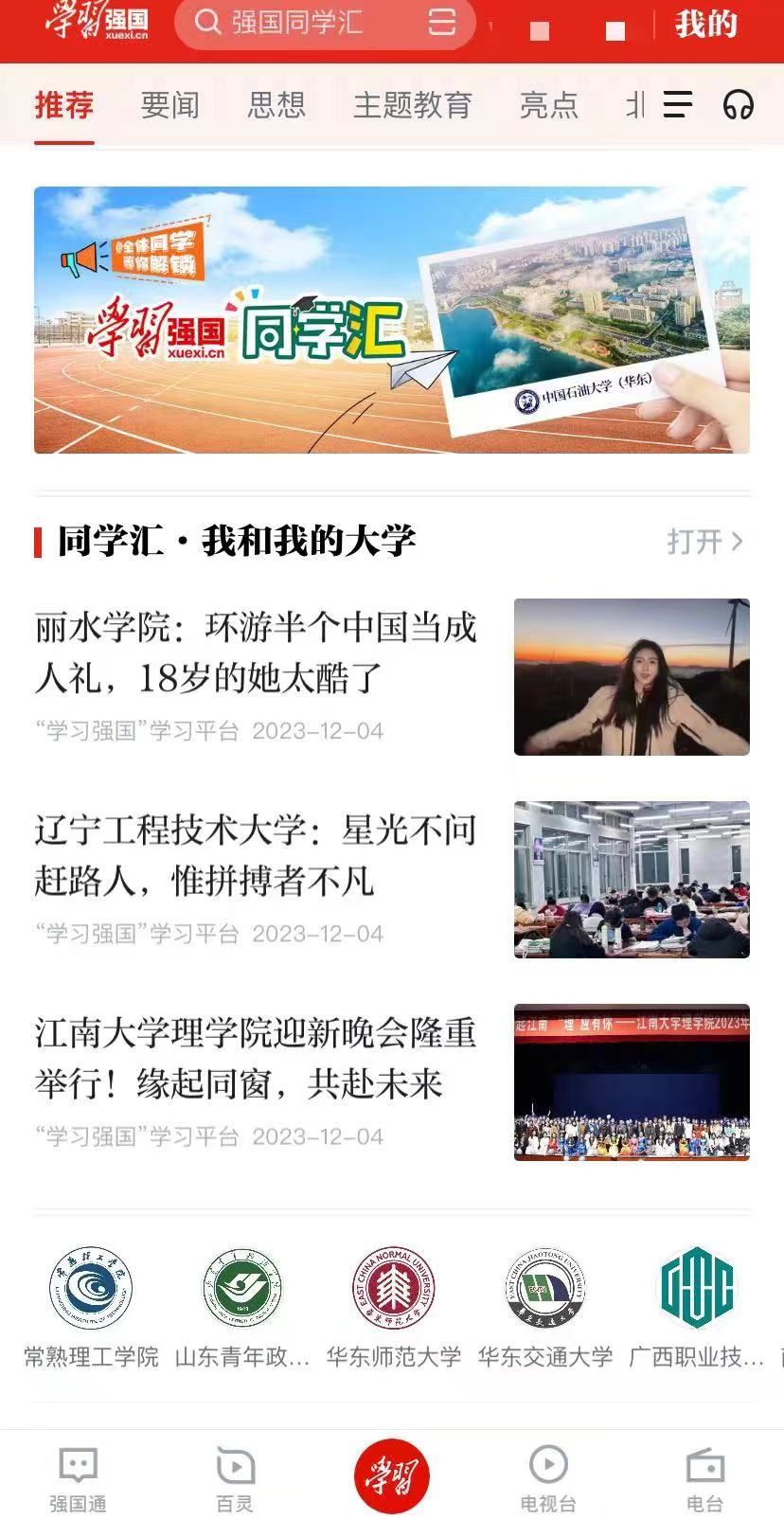Screen dimensions: 784x1537
Task: Switch to the 百灵 bottom tab
Action: pos(235,1479)
